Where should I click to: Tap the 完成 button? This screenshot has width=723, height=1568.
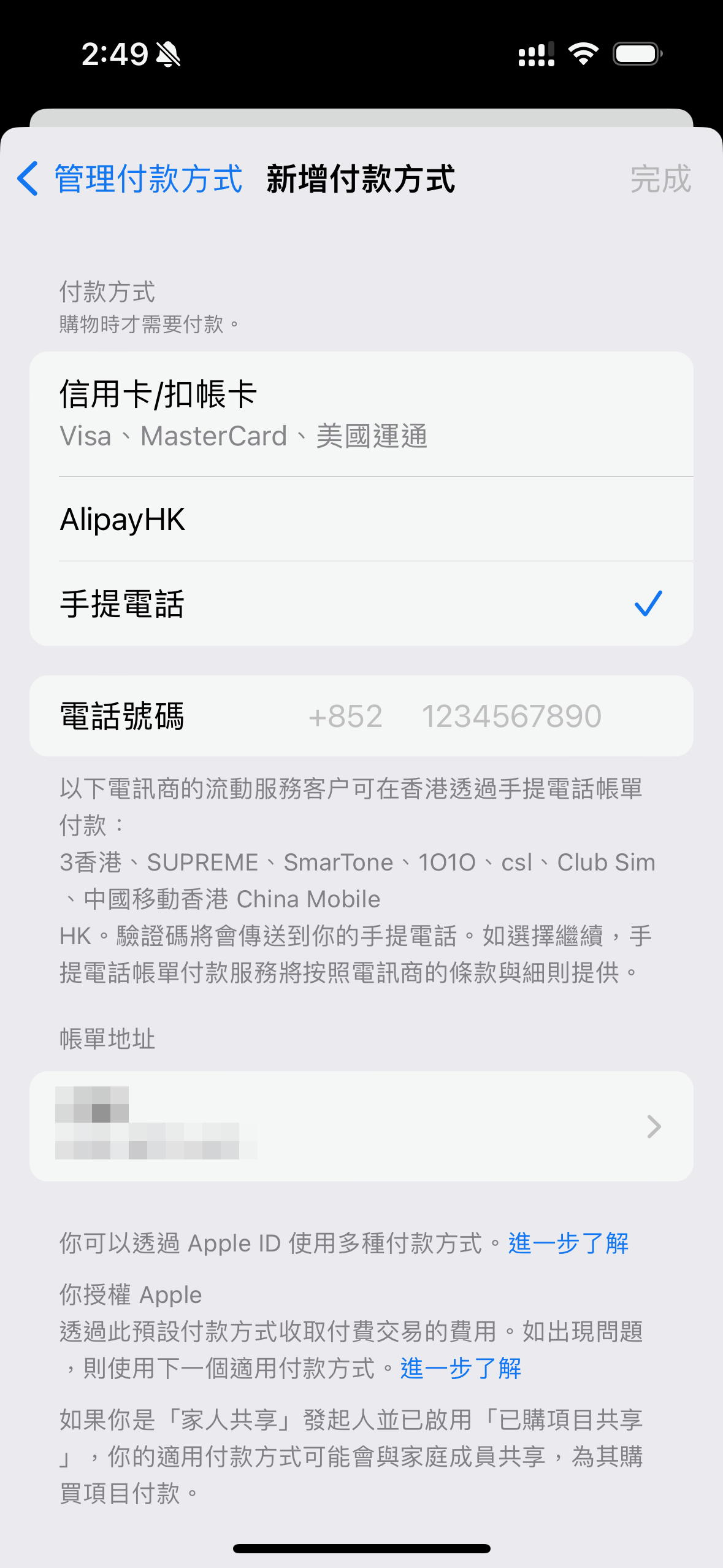(660, 179)
